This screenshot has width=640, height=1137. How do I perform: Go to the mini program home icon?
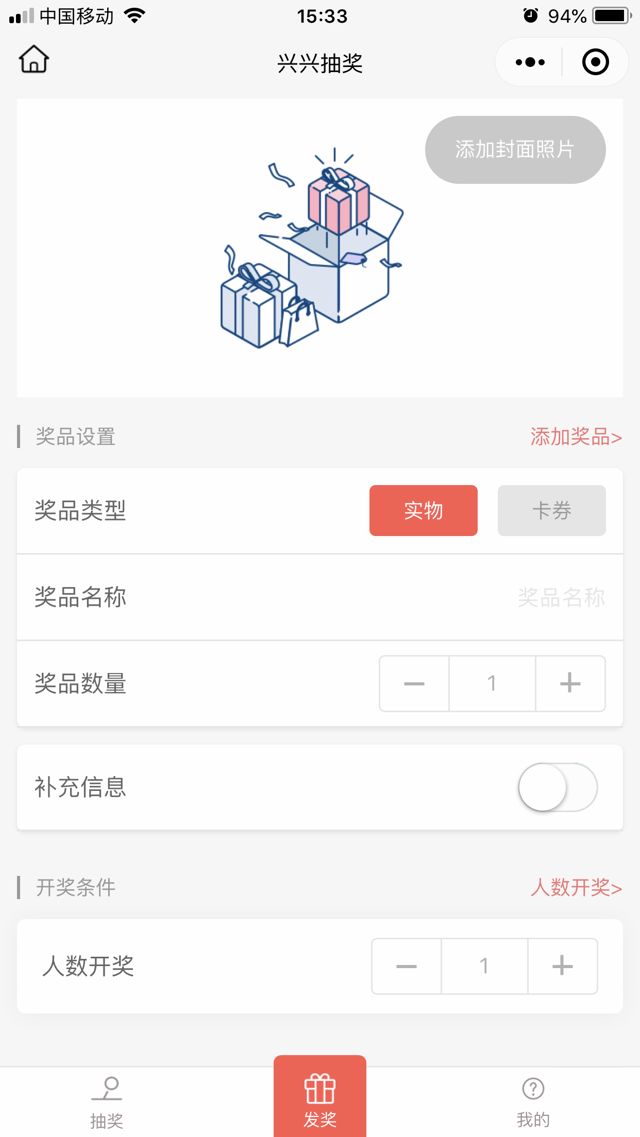[33, 60]
